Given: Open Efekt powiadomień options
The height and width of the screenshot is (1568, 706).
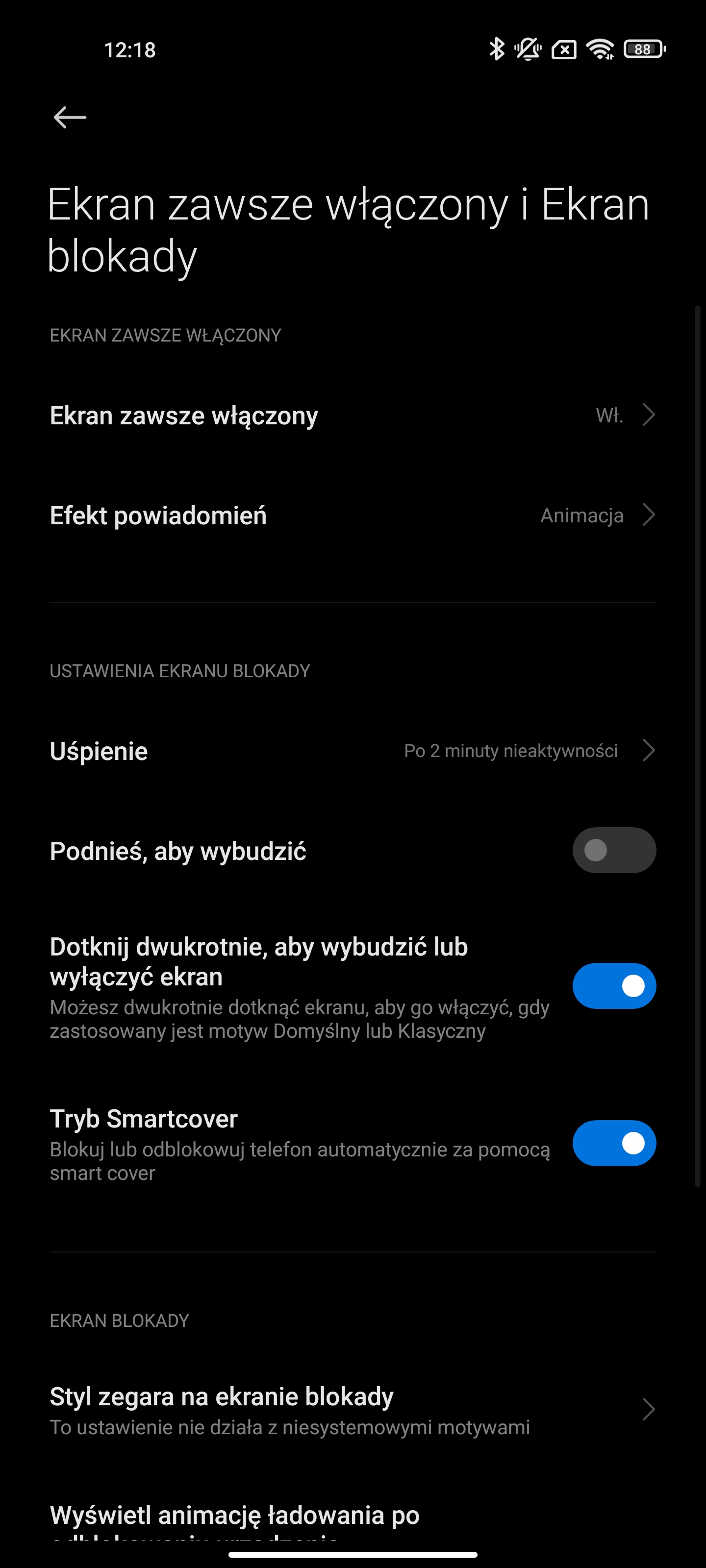Looking at the screenshot, I should tap(352, 515).
